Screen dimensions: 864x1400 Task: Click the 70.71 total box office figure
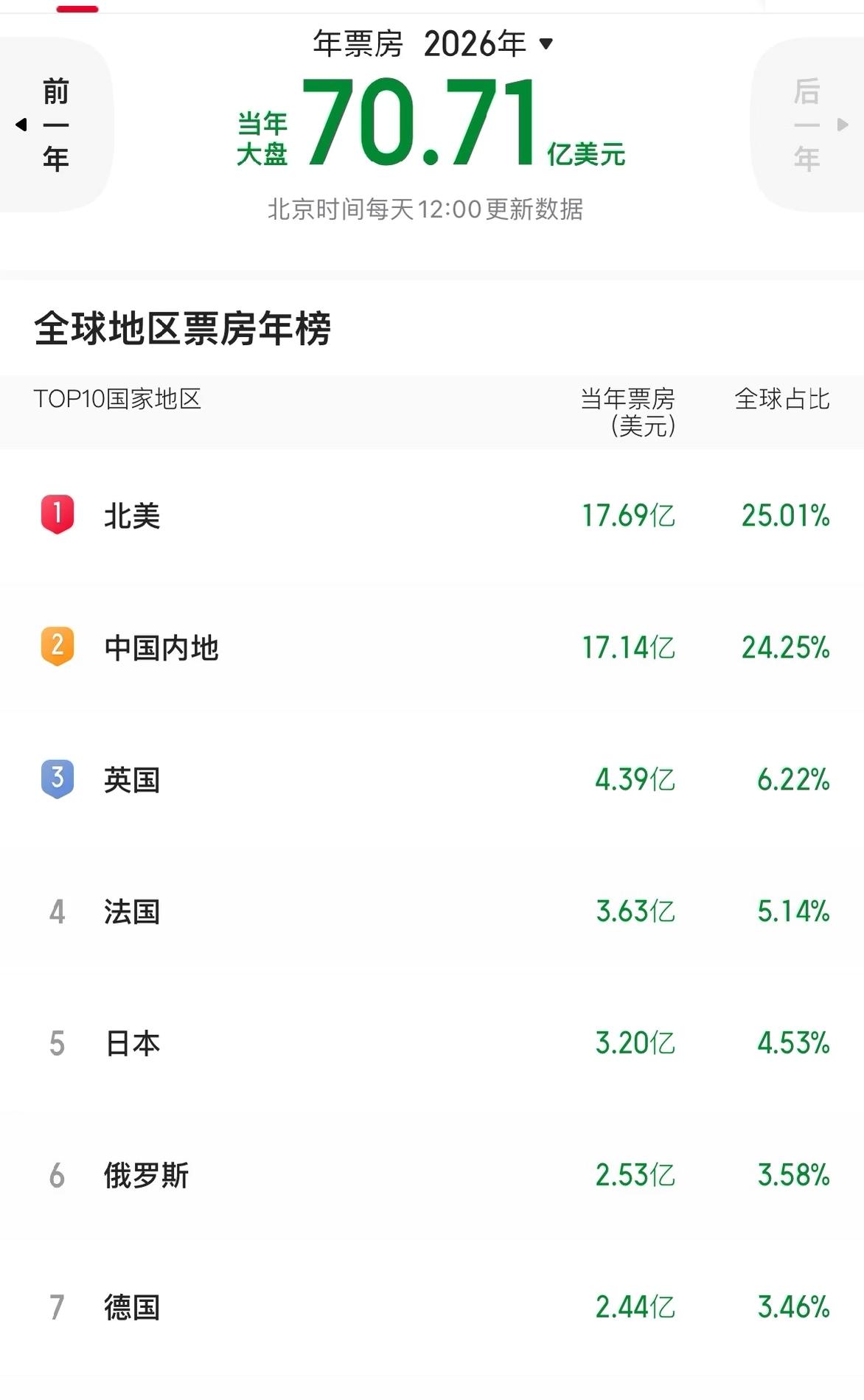click(x=417, y=122)
